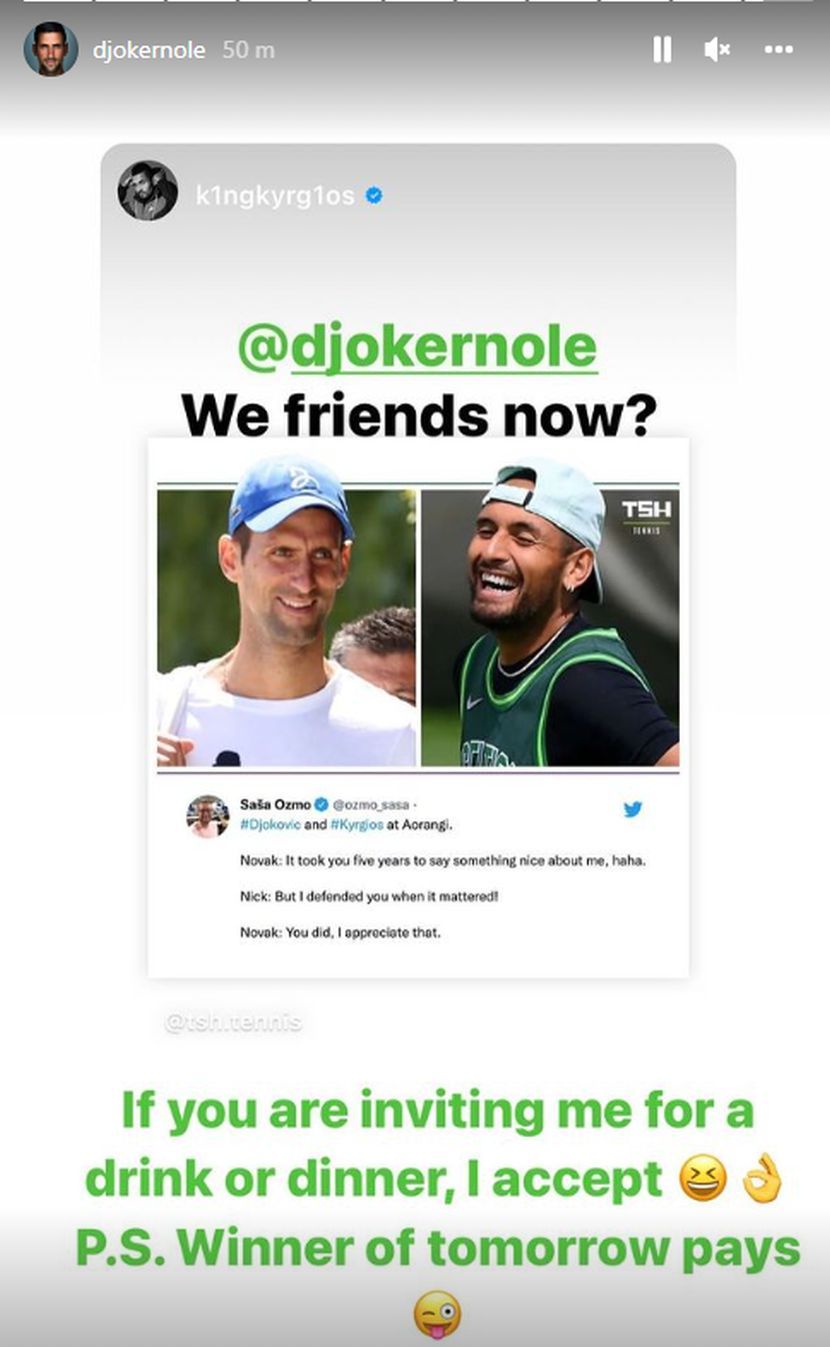The height and width of the screenshot is (1347, 830).
Task: Open the reshared k1ngkyrg1os story
Action: click(274, 196)
